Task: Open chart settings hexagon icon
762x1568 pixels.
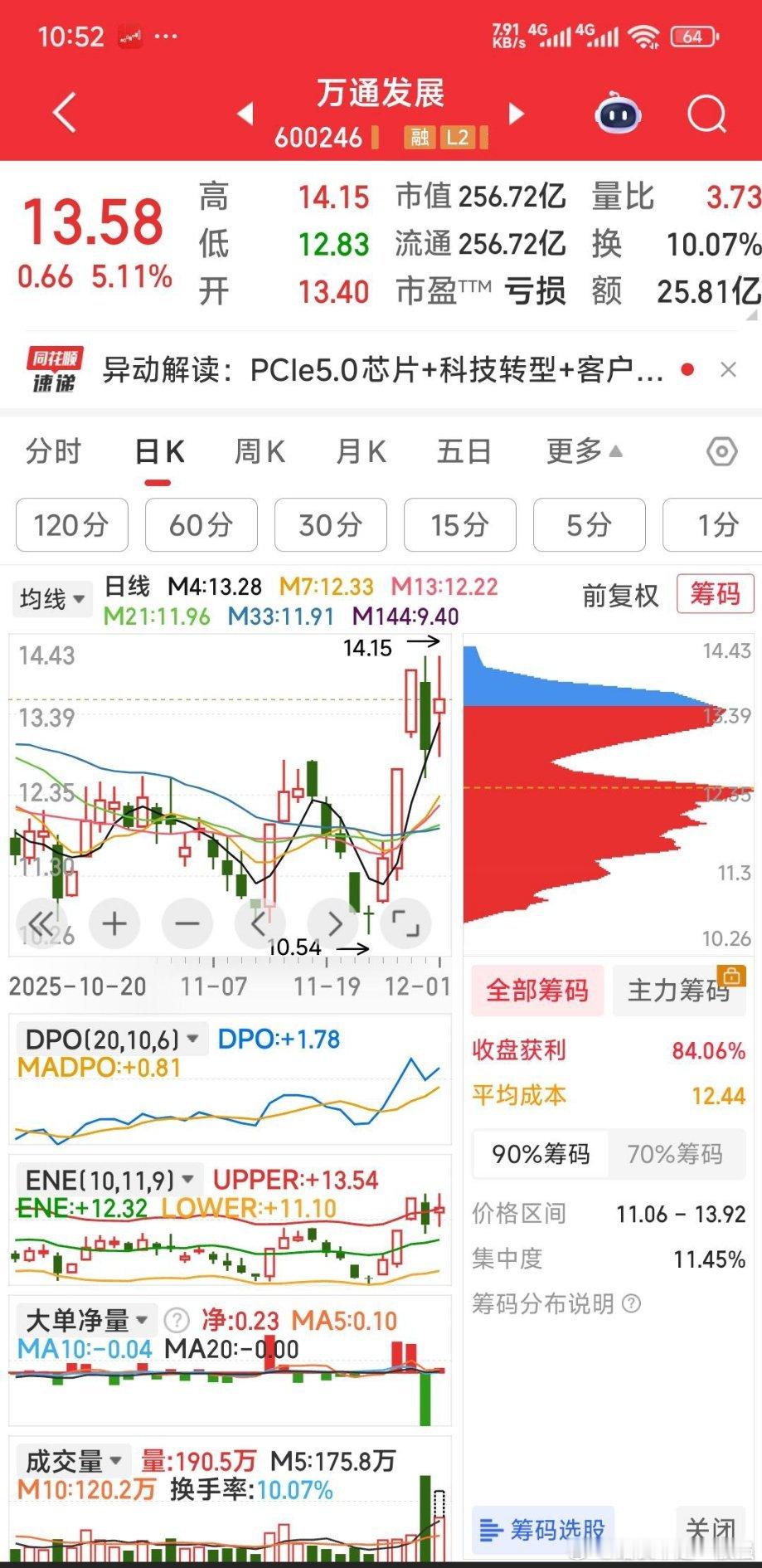Action: point(721,452)
